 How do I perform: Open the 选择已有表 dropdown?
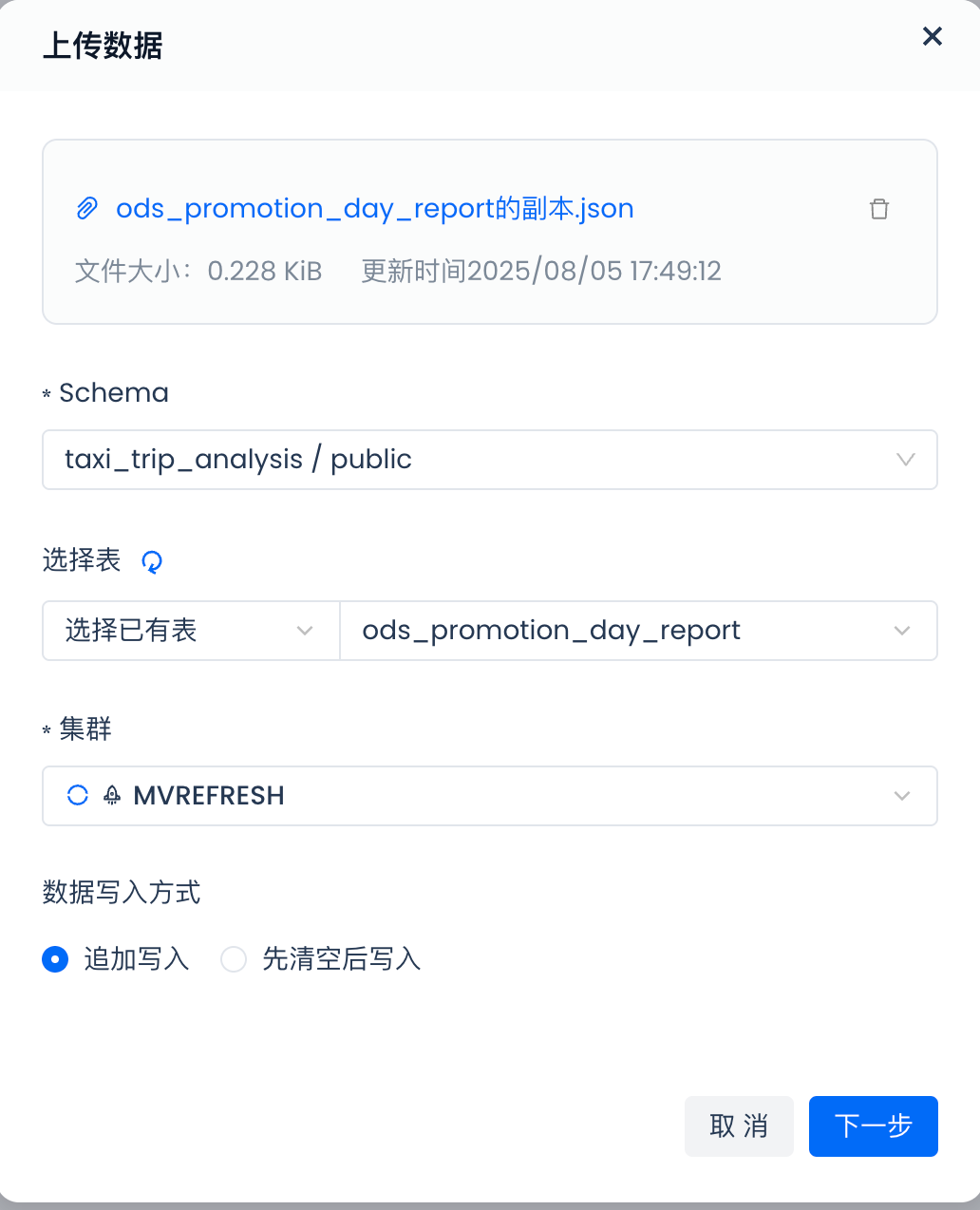click(190, 631)
